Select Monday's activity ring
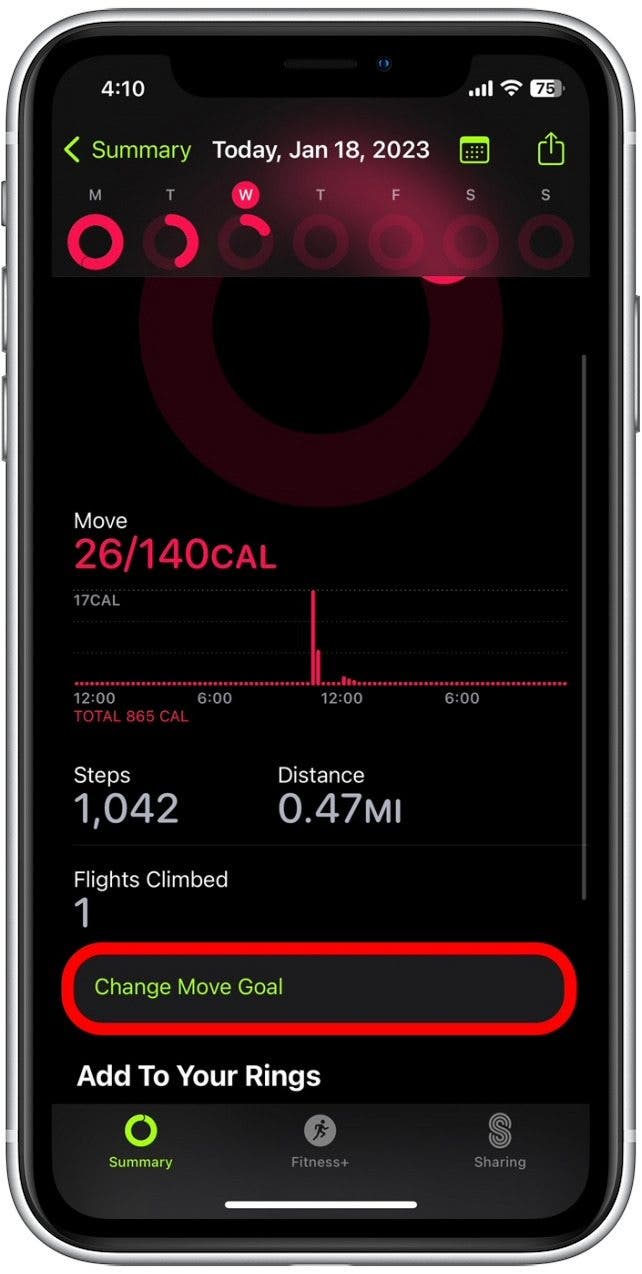 [x=95, y=241]
